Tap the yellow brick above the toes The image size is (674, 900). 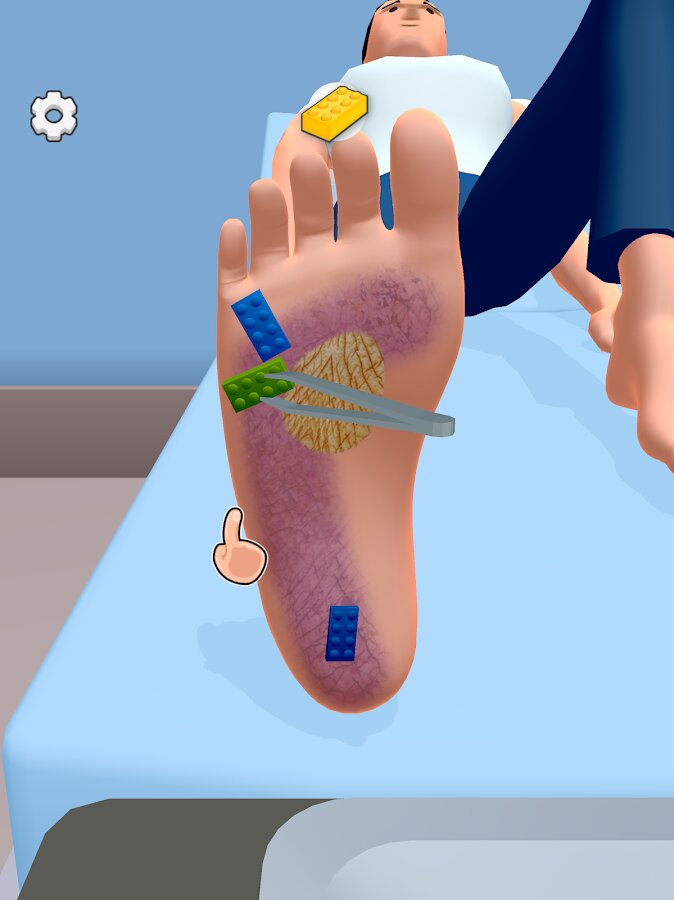335,113
